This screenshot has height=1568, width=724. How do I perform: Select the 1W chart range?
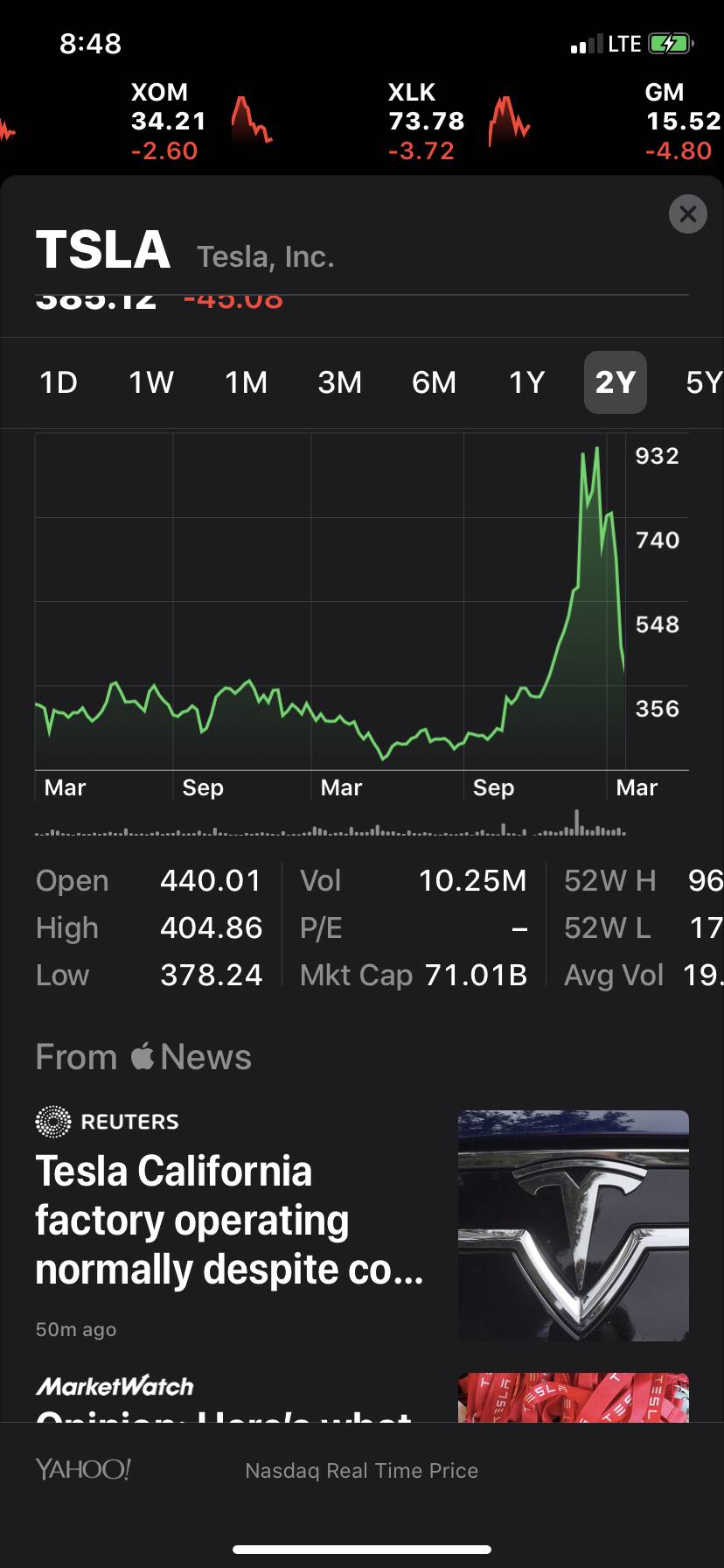tap(151, 382)
